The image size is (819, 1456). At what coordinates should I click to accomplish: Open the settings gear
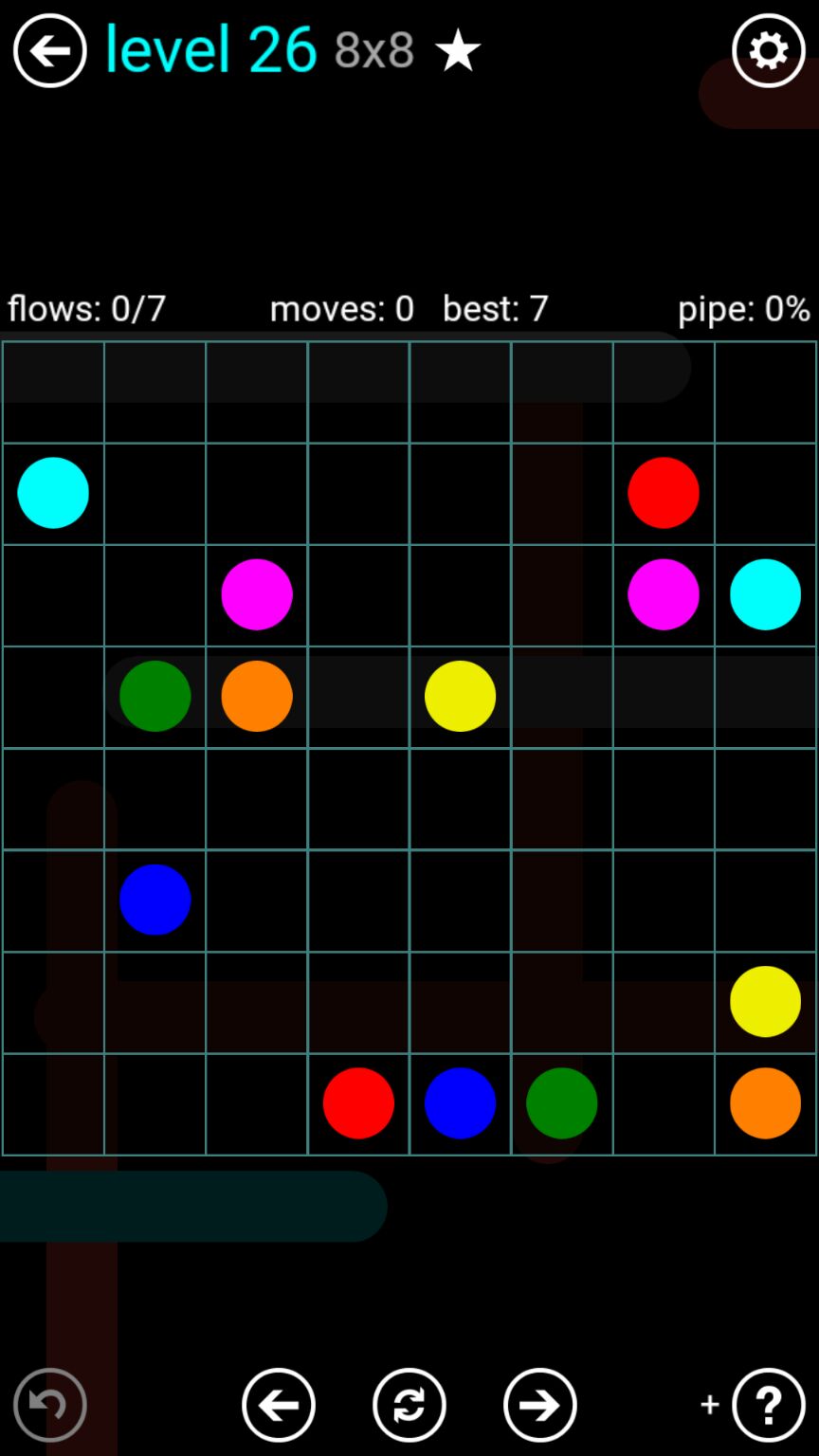click(x=768, y=51)
